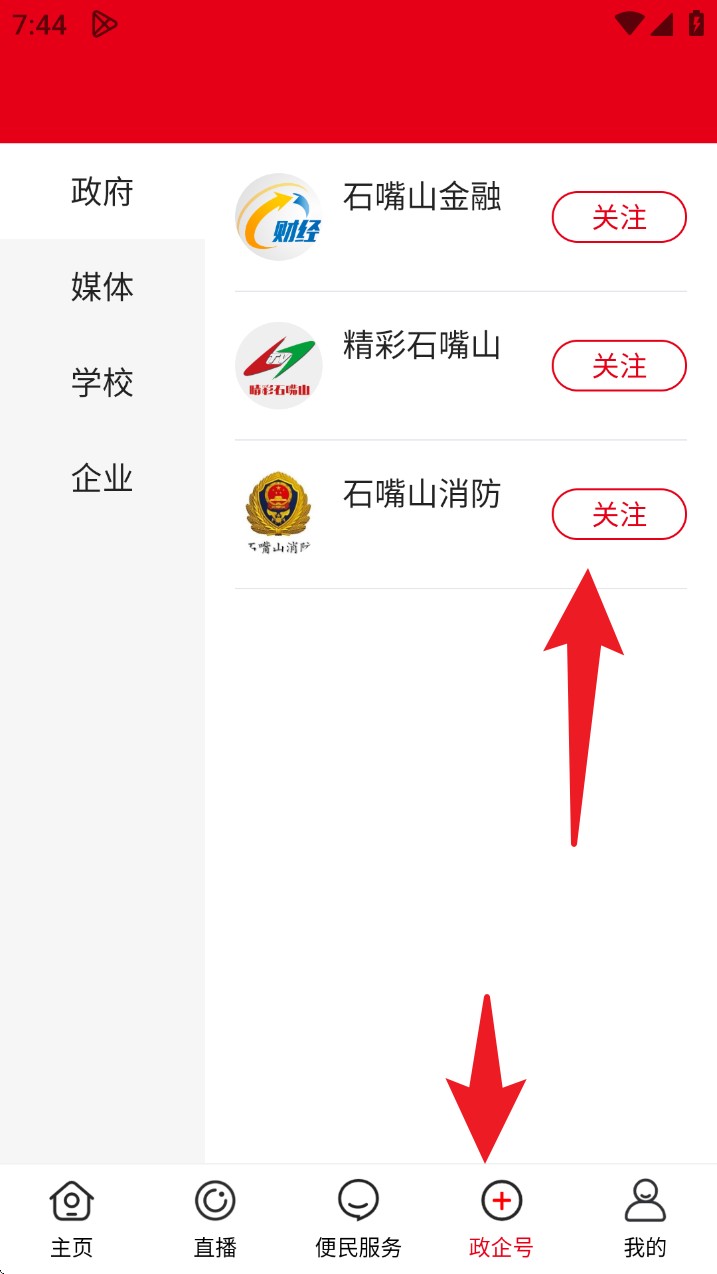
Task: Open the 学校 category
Action: pyautogui.click(x=102, y=383)
